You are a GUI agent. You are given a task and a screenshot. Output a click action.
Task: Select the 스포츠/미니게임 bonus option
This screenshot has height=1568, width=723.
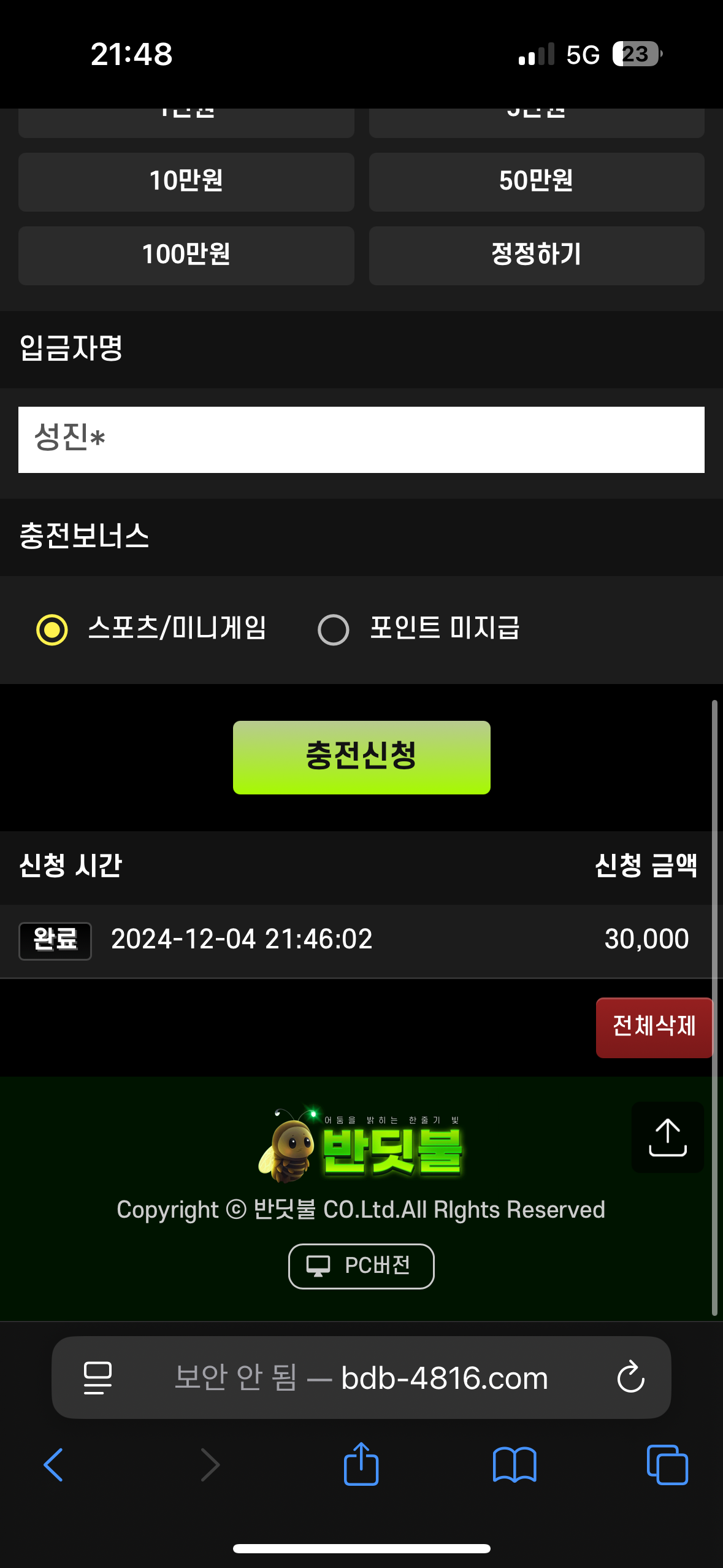[52, 629]
